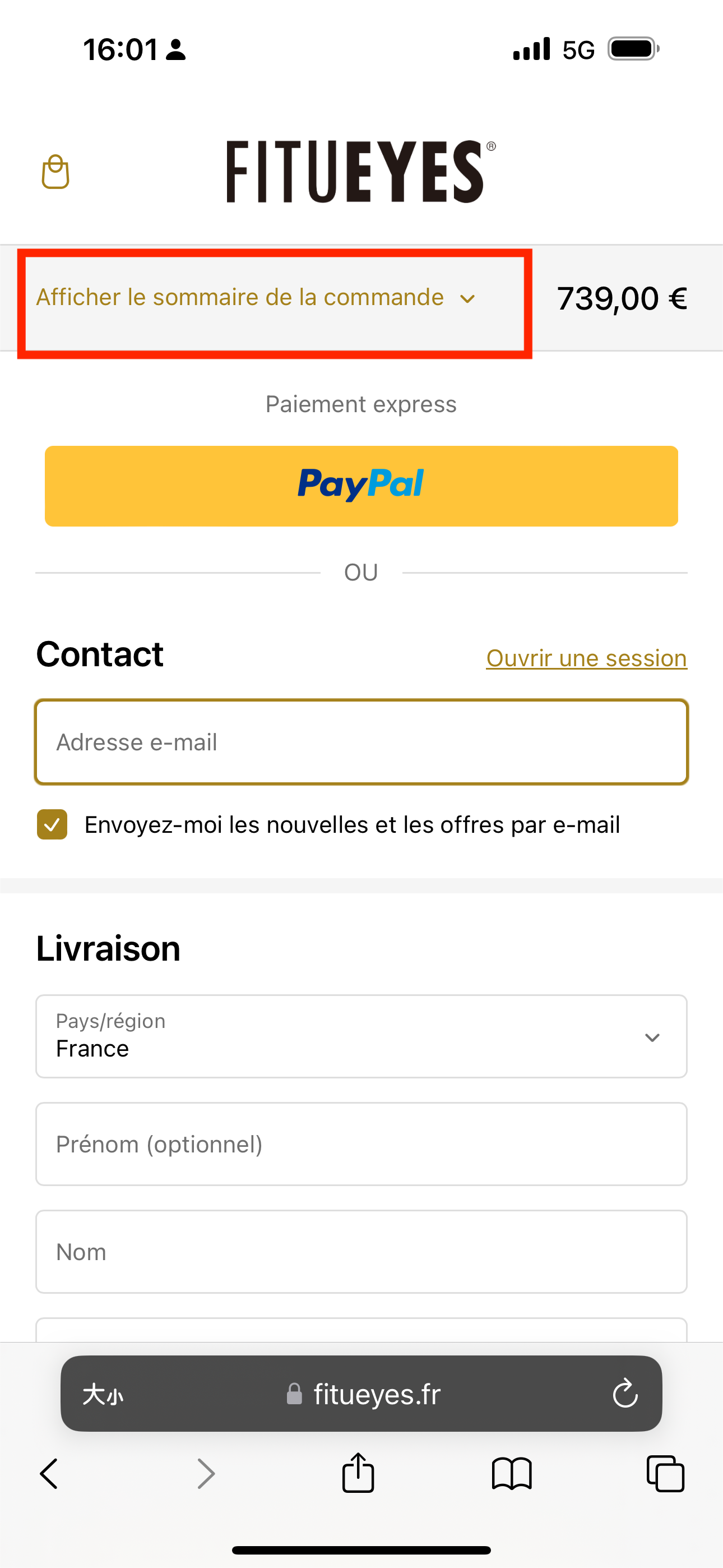Uncheck the e-mail offers checkbox
Screen dimensions: 723x1568
coord(52,824)
